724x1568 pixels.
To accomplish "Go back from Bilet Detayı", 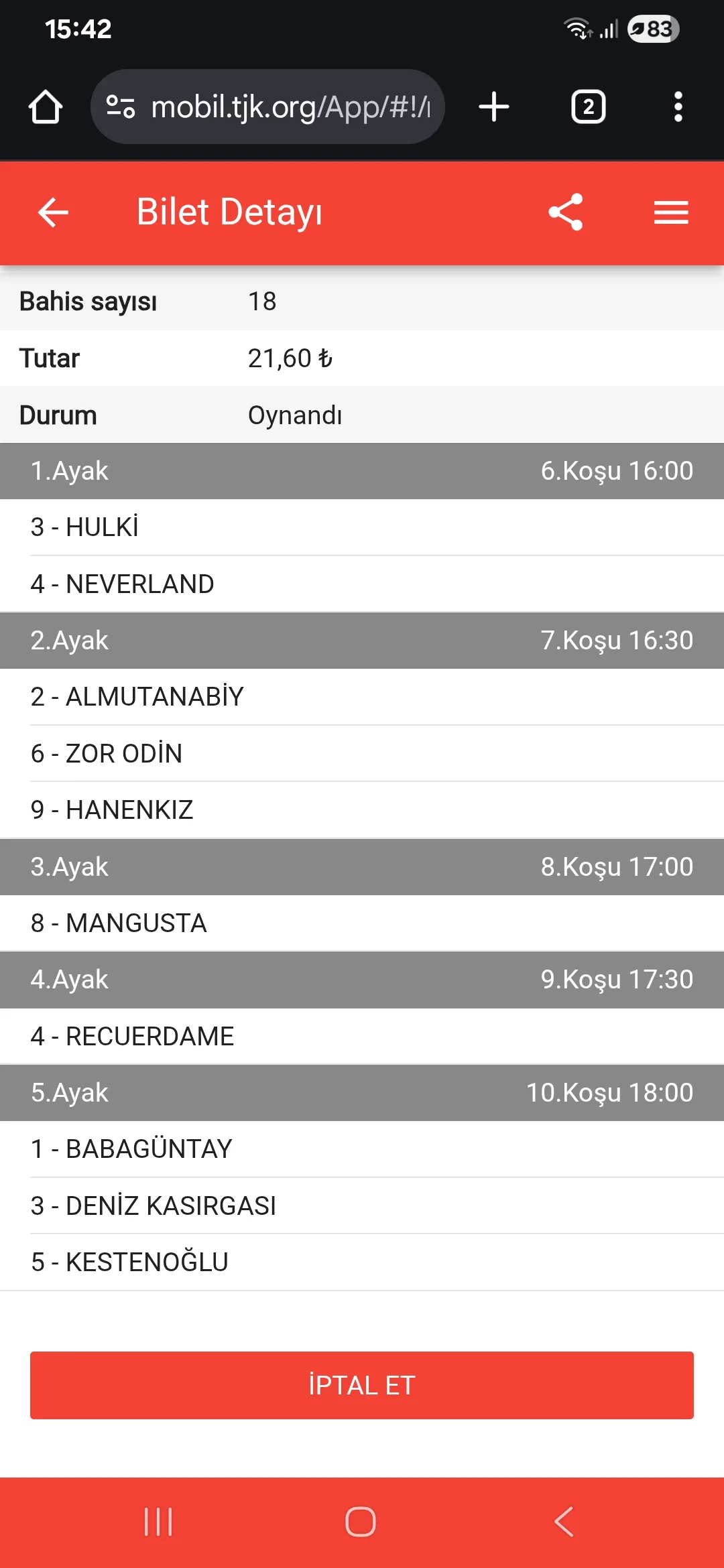I will coord(54,212).
